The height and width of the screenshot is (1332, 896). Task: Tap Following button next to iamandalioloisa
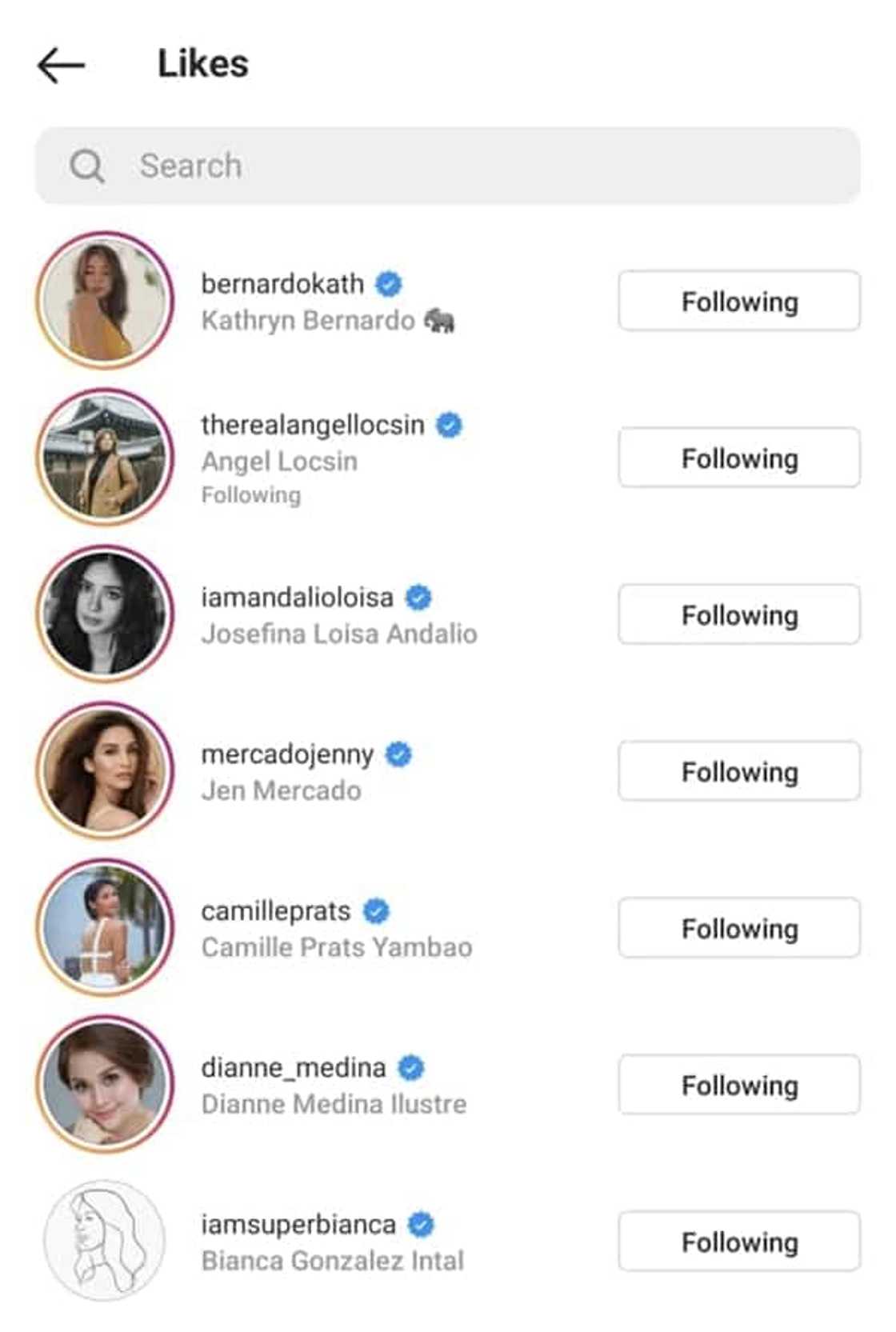(x=738, y=615)
